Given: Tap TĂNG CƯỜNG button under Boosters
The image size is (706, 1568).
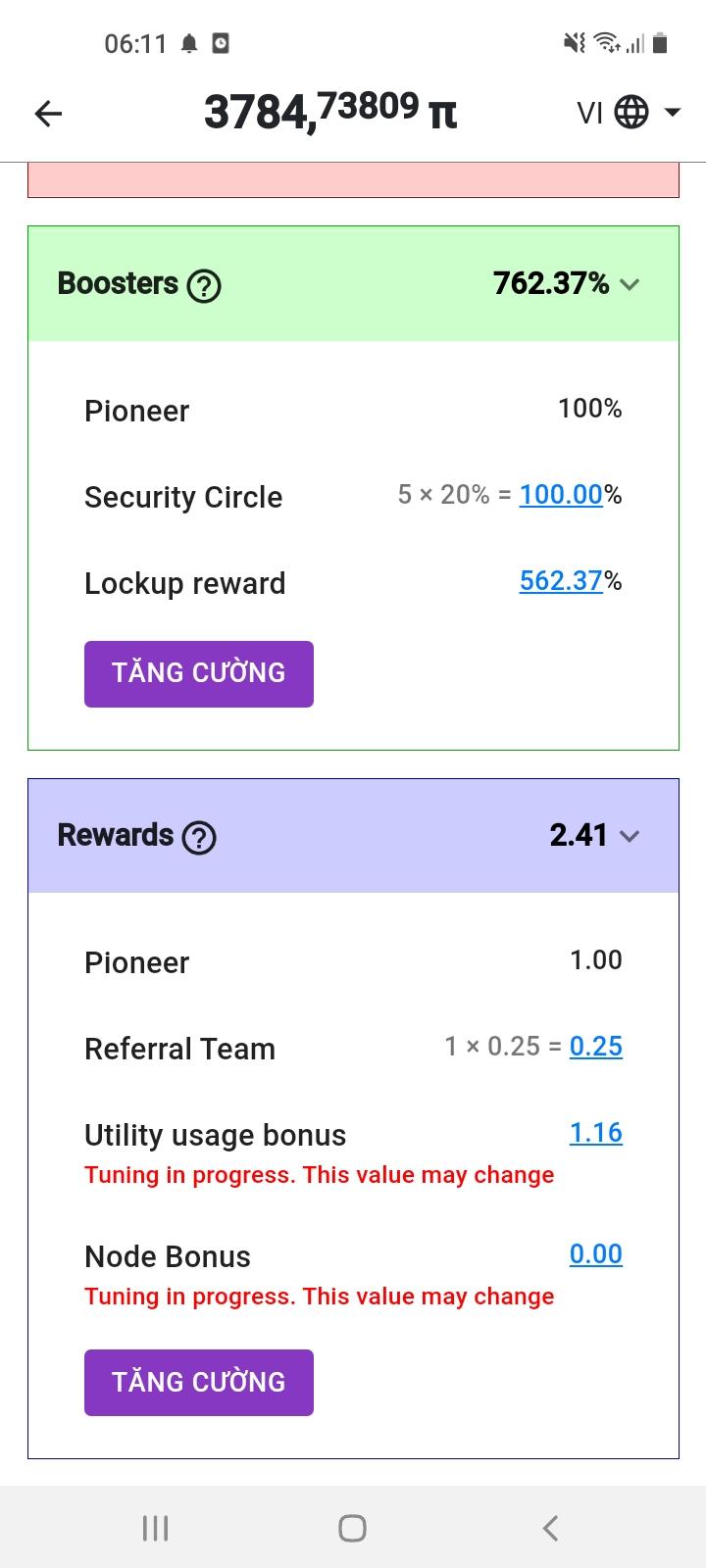Looking at the screenshot, I should point(199,673).
